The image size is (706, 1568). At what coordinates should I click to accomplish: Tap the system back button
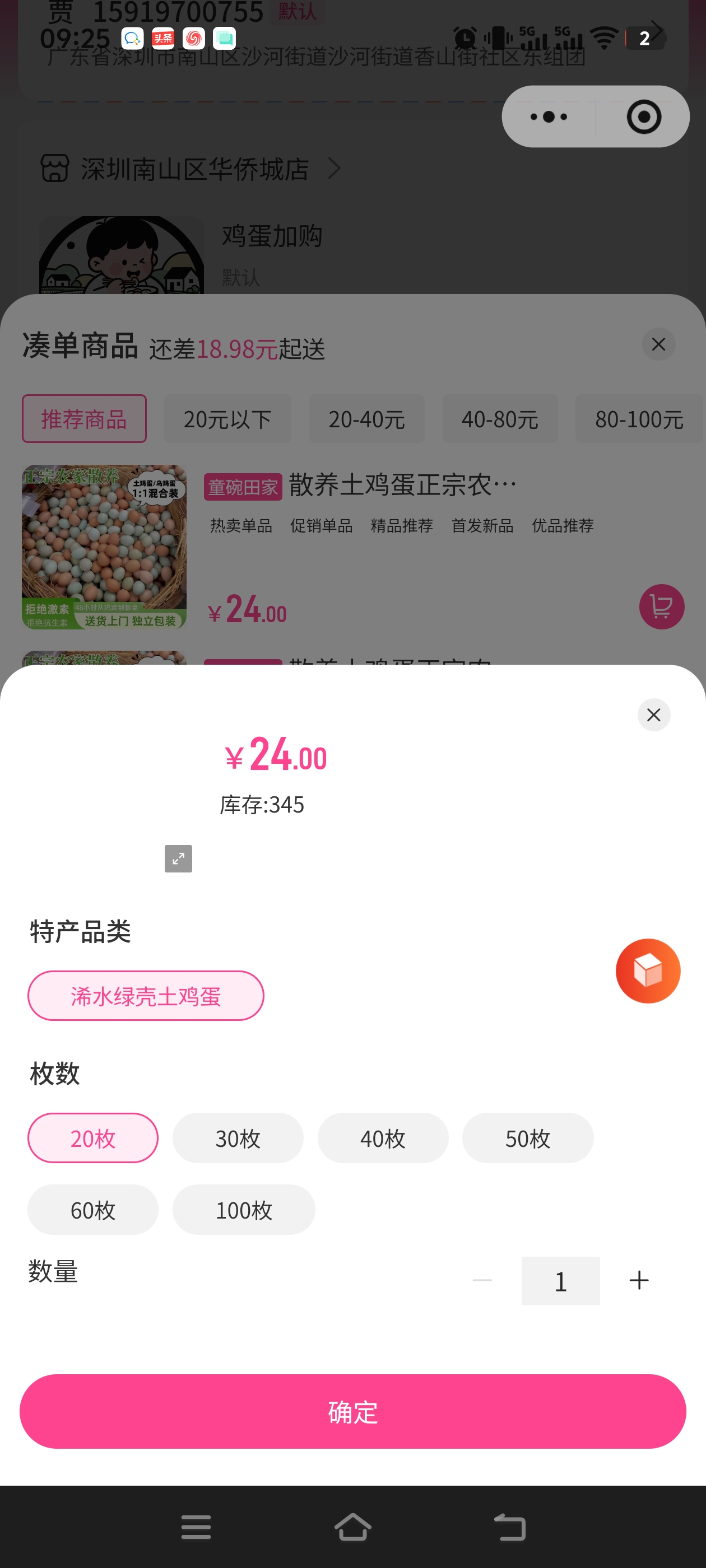[x=509, y=1527]
